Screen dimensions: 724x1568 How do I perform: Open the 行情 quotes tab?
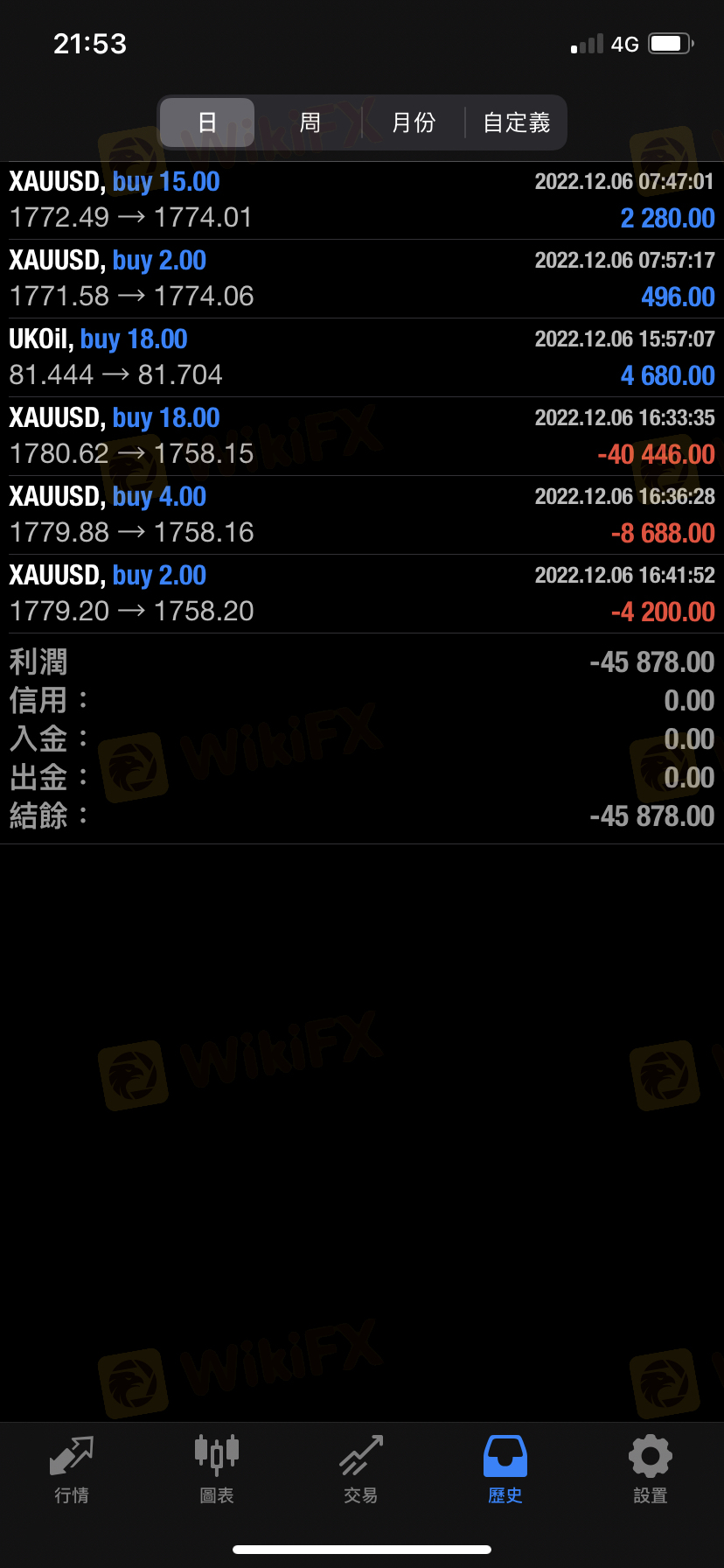[x=72, y=1470]
